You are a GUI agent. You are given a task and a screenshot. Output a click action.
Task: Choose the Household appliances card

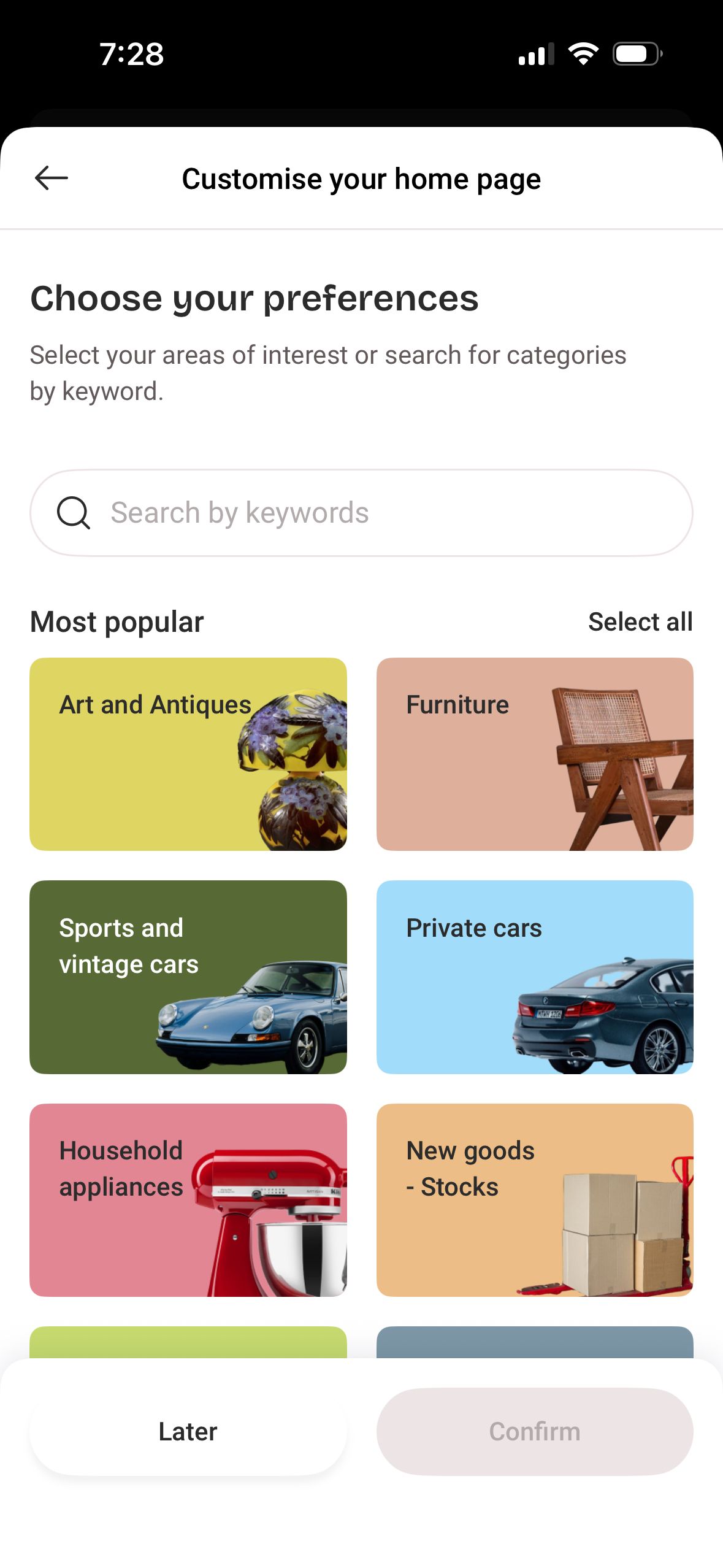click(188, 1199)
